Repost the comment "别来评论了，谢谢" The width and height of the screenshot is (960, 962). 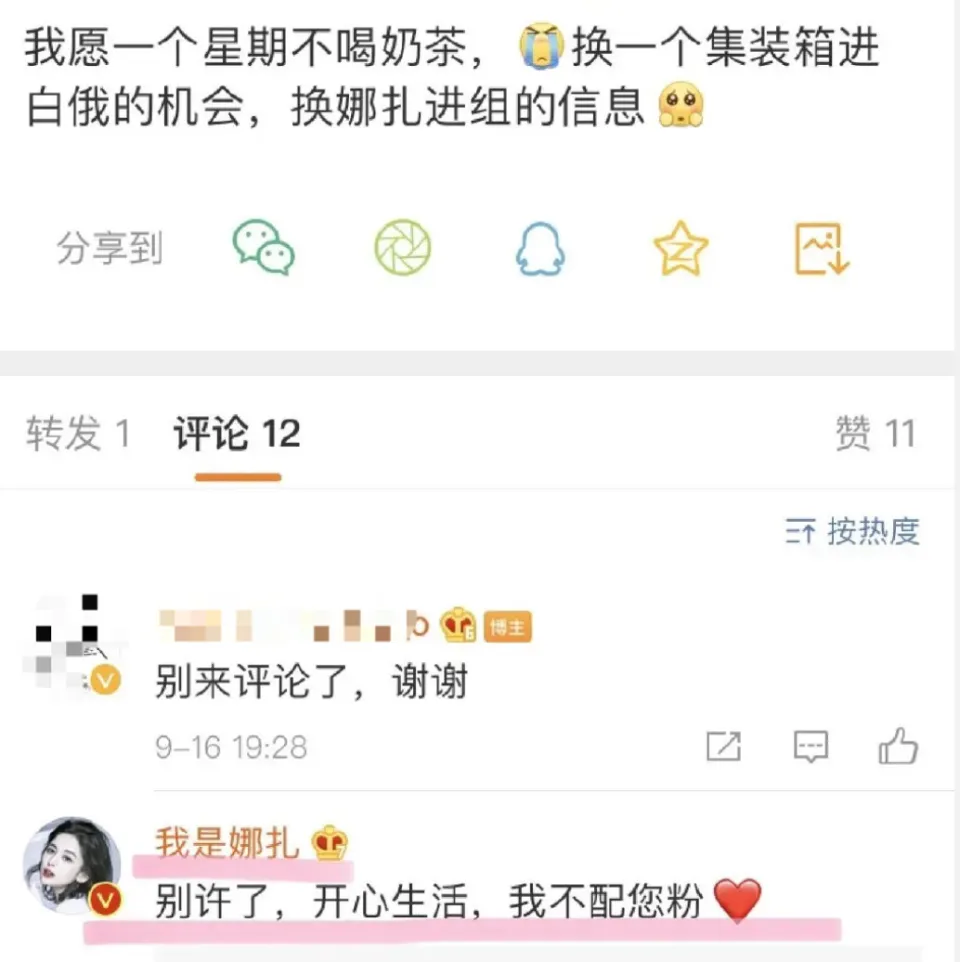(x=724, y=747)
